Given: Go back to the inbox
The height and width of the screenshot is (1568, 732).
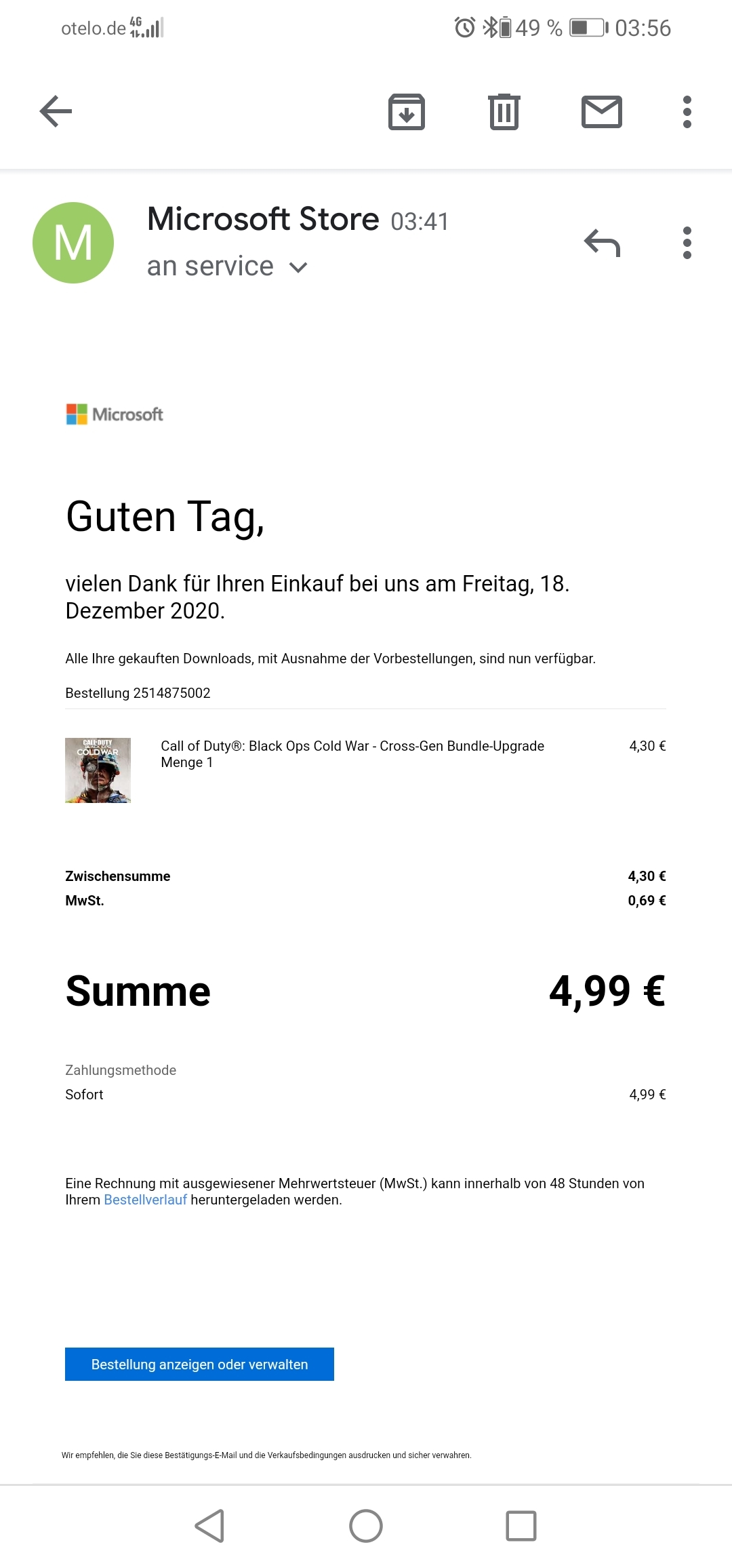Looking at the screenshot, I should pyautogui.click(x=56, y=111).
